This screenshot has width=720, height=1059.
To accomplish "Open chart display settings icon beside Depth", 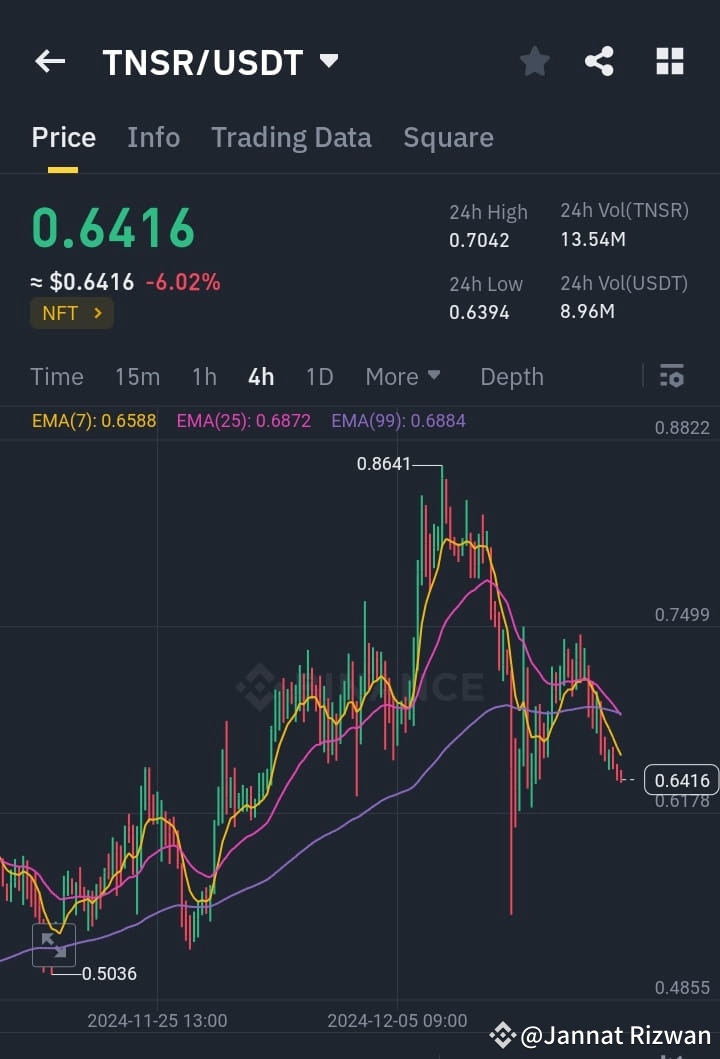I will pos(672,376).
